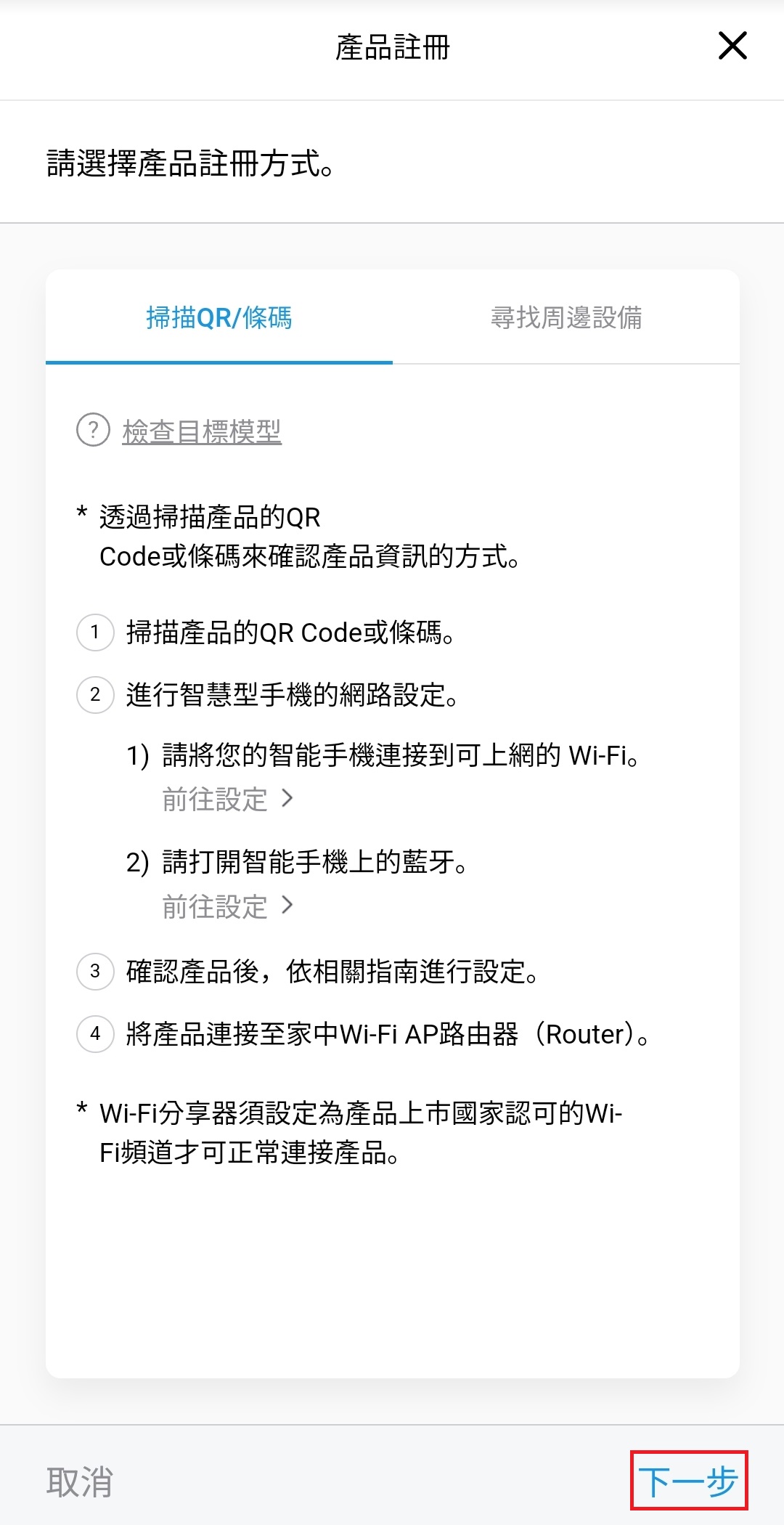Select the 掃描QR/條碼 tab

219,317
